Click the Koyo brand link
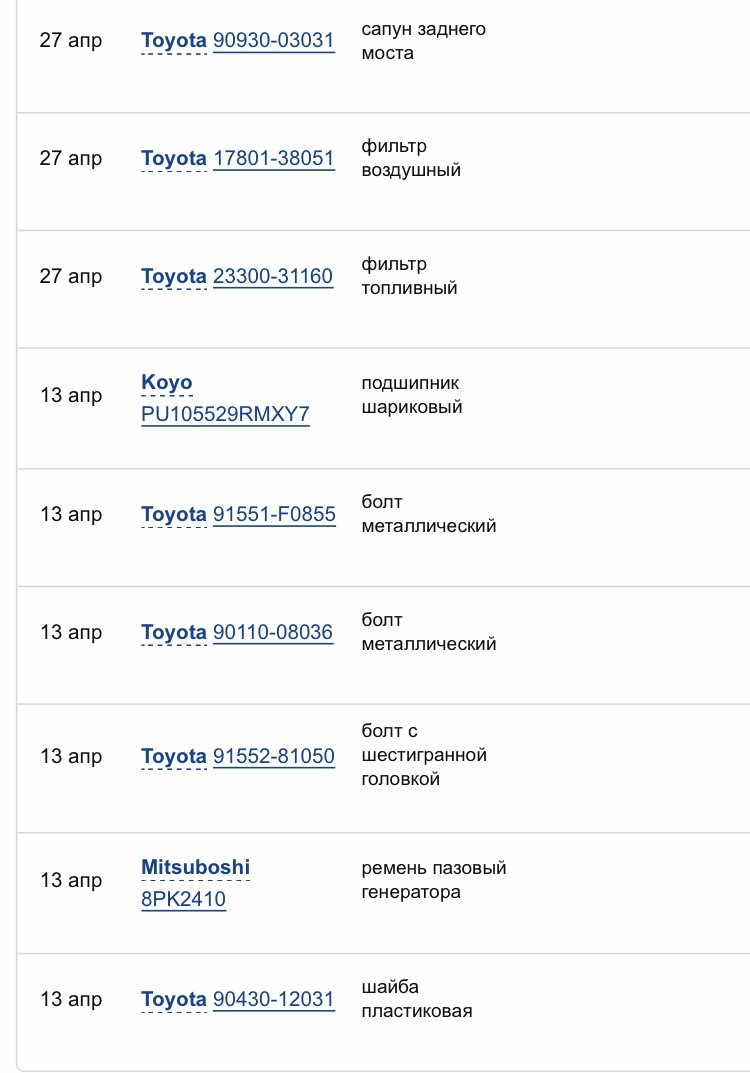 [x=167, y=383]
